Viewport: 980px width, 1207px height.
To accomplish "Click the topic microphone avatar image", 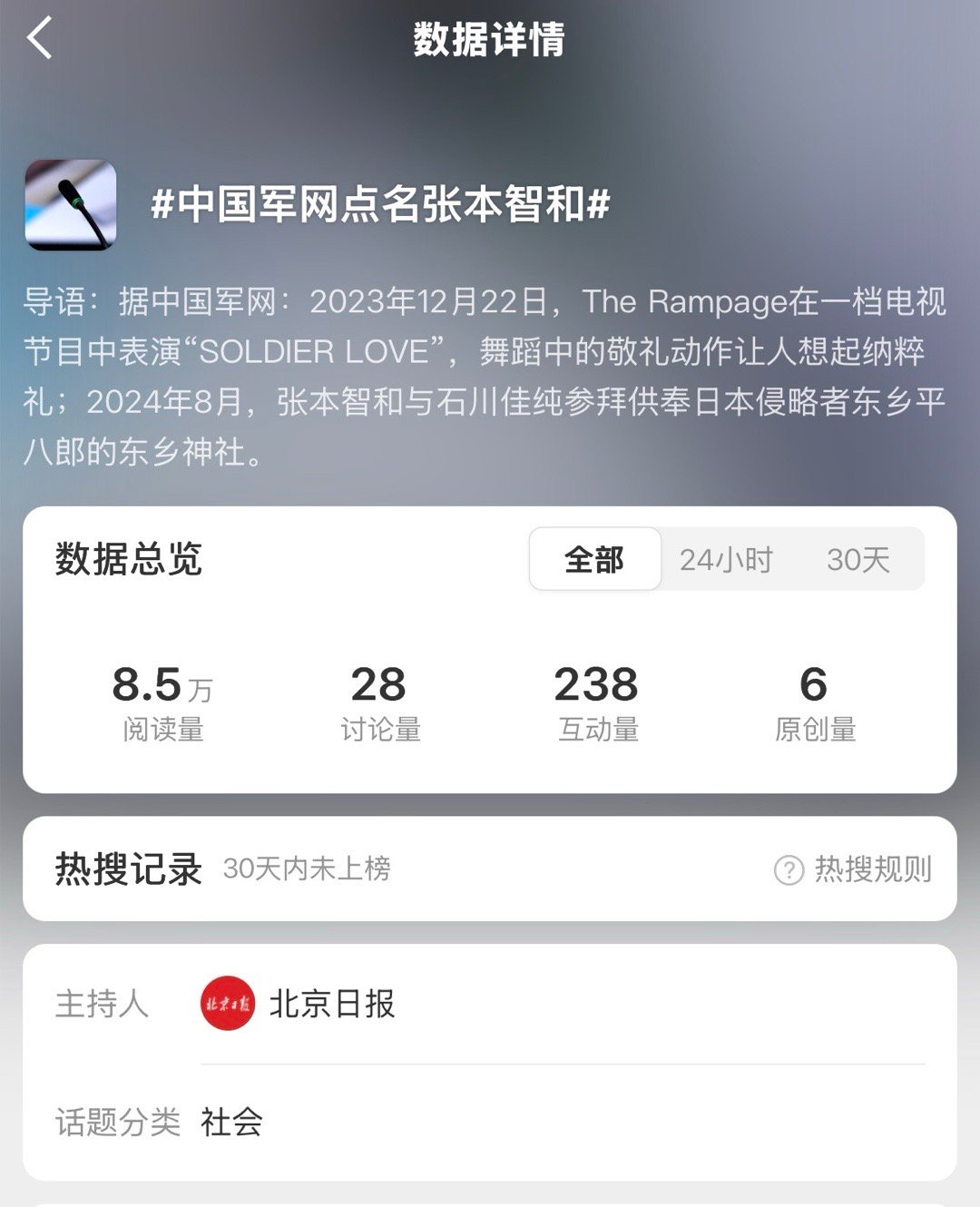I will tap(72, 206).
